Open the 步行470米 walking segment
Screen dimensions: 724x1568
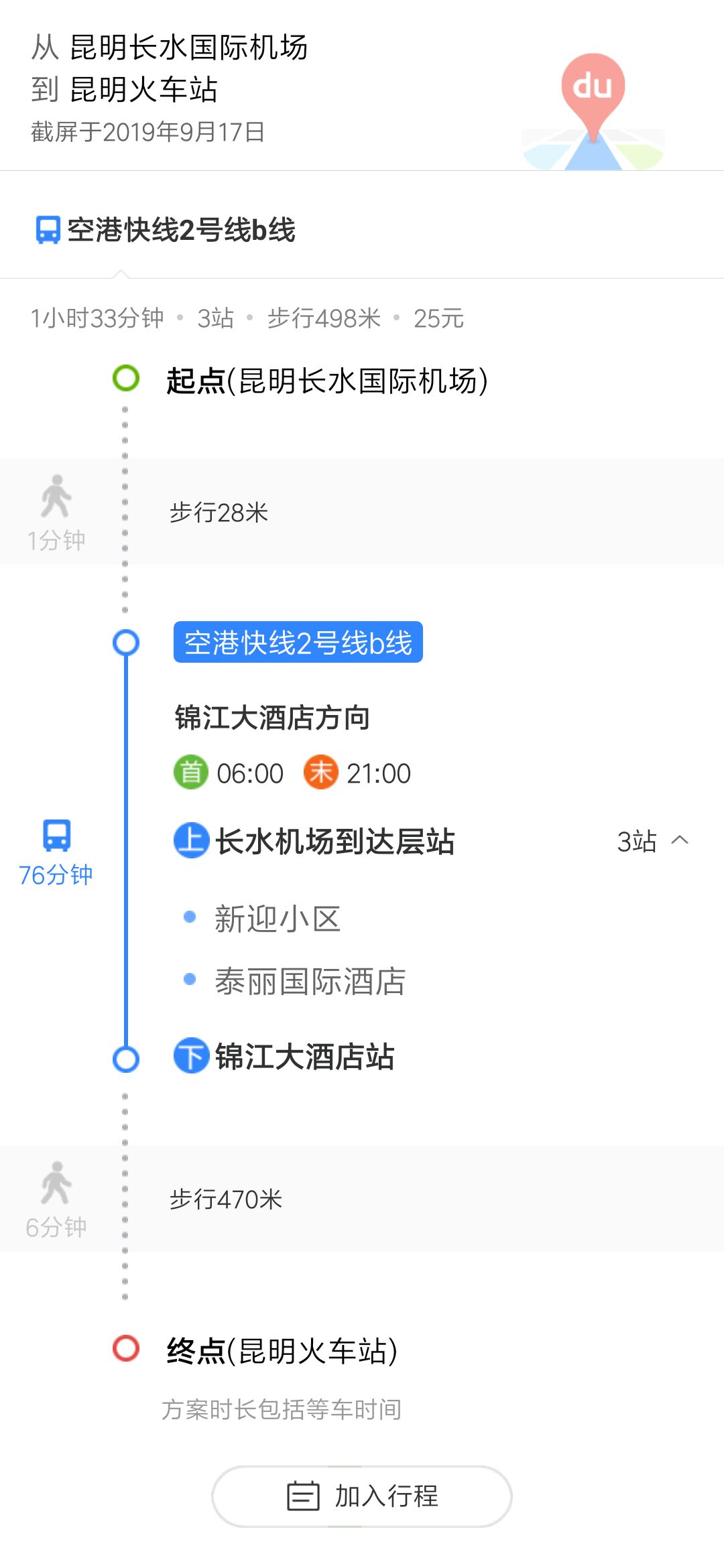(x=362, y=1199)
